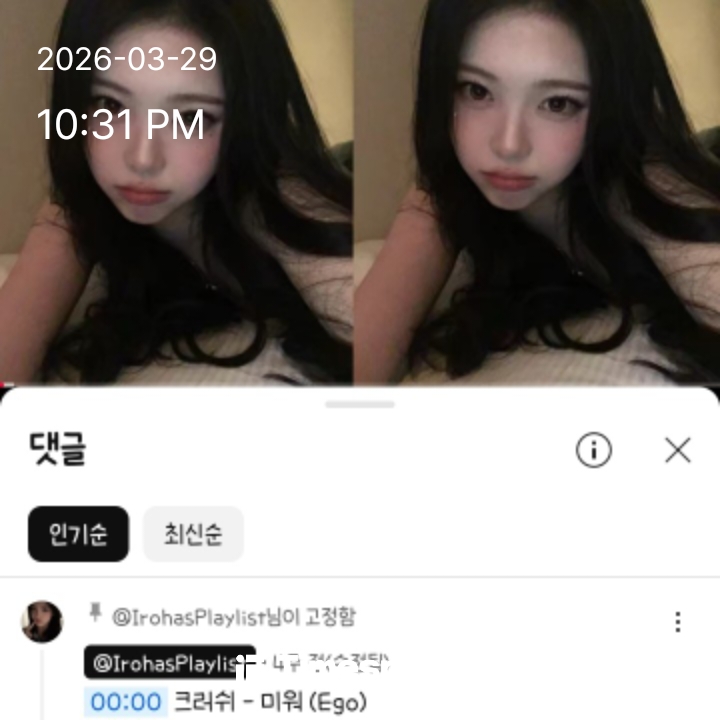Open the comments info icon
The width and height of the screenshot is (720, 720).
click(x=594, y=451)
